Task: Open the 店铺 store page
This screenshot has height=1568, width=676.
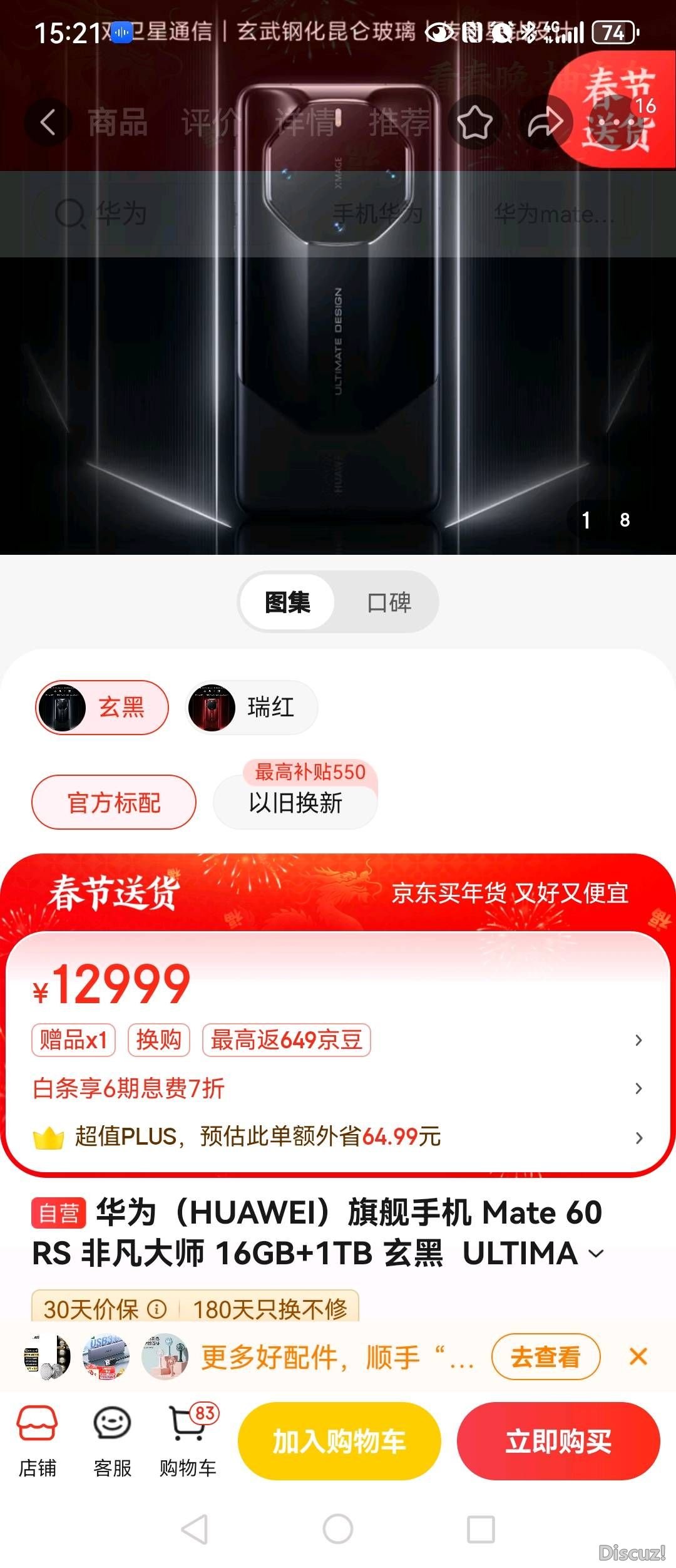Action: [x=38, y=1440]
